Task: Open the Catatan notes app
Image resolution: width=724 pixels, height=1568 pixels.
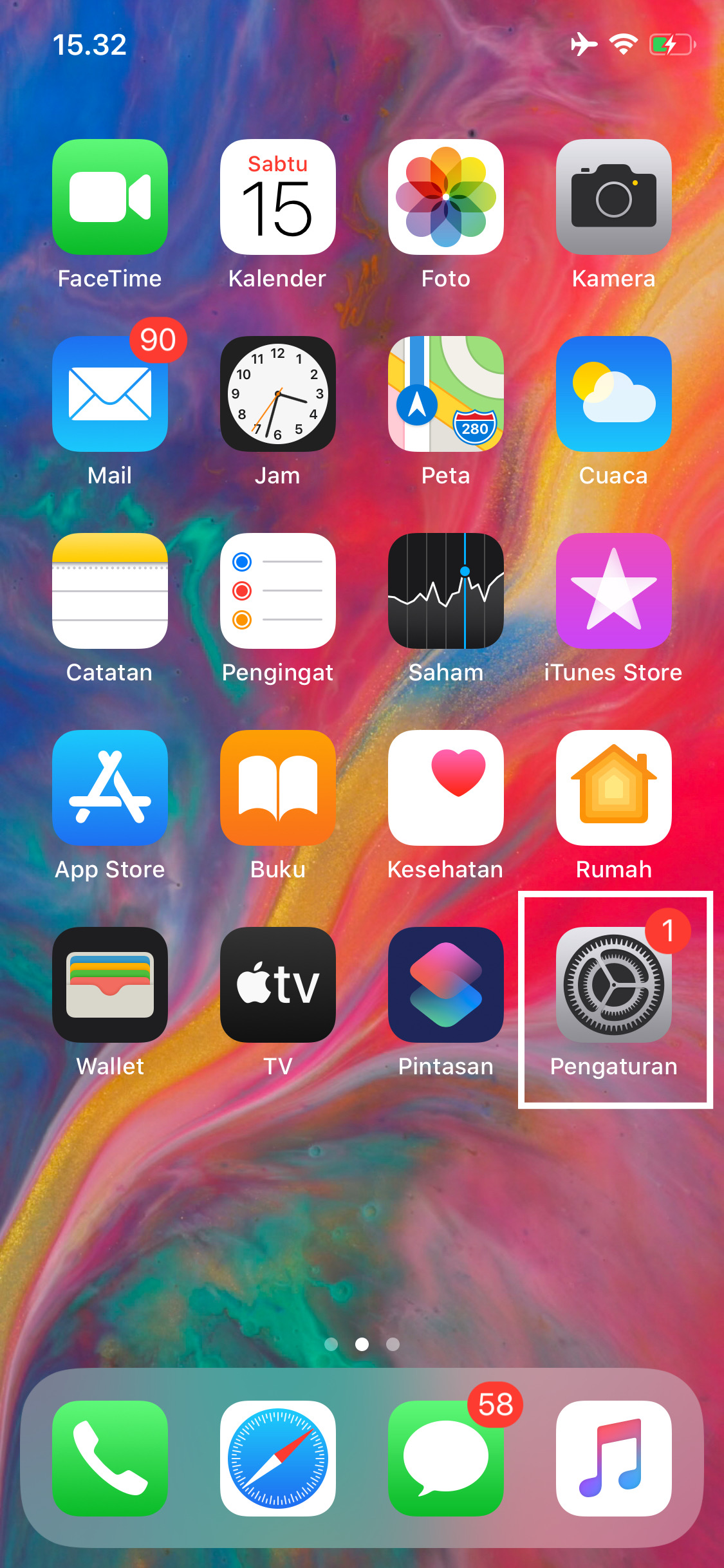Action: point(110,591)
